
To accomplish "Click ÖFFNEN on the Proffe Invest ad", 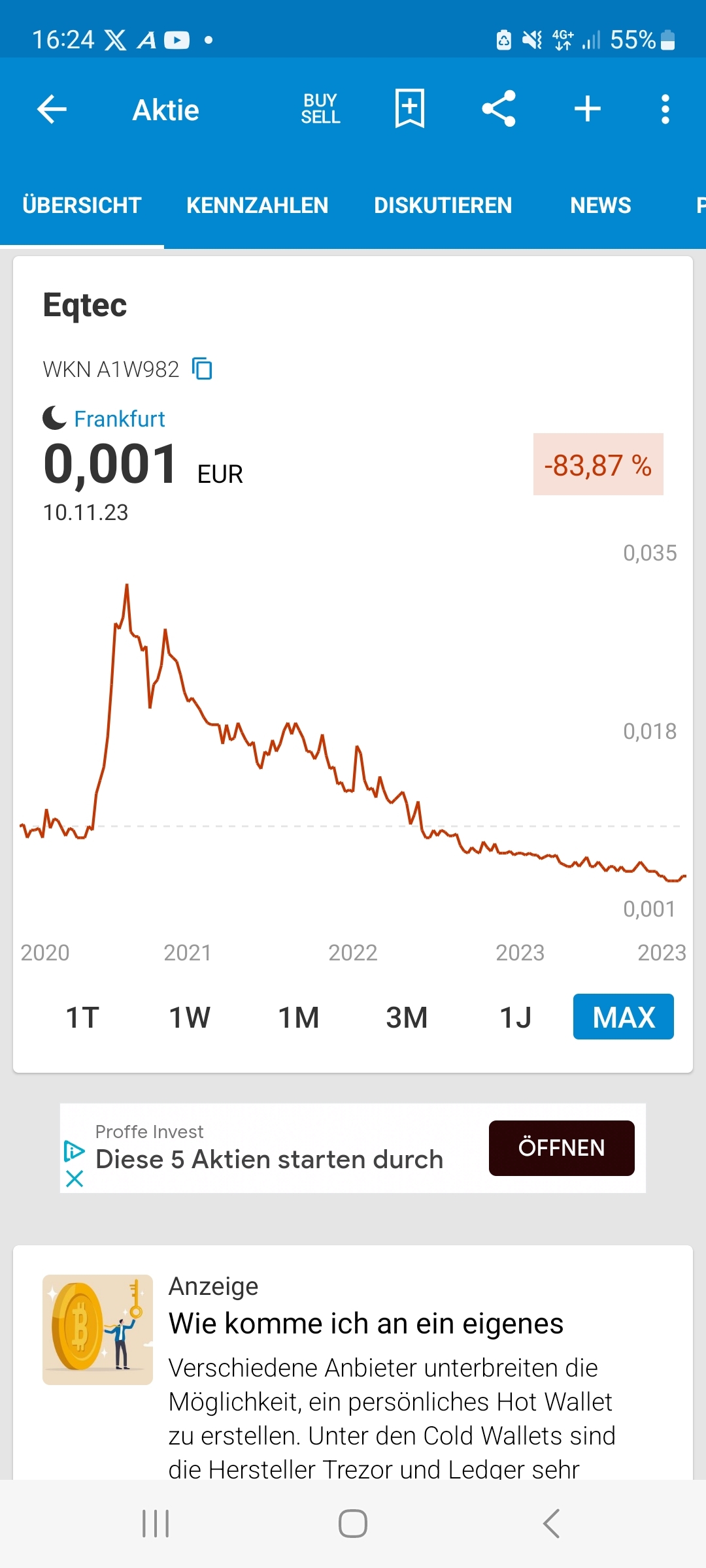I will (561, 1148).
